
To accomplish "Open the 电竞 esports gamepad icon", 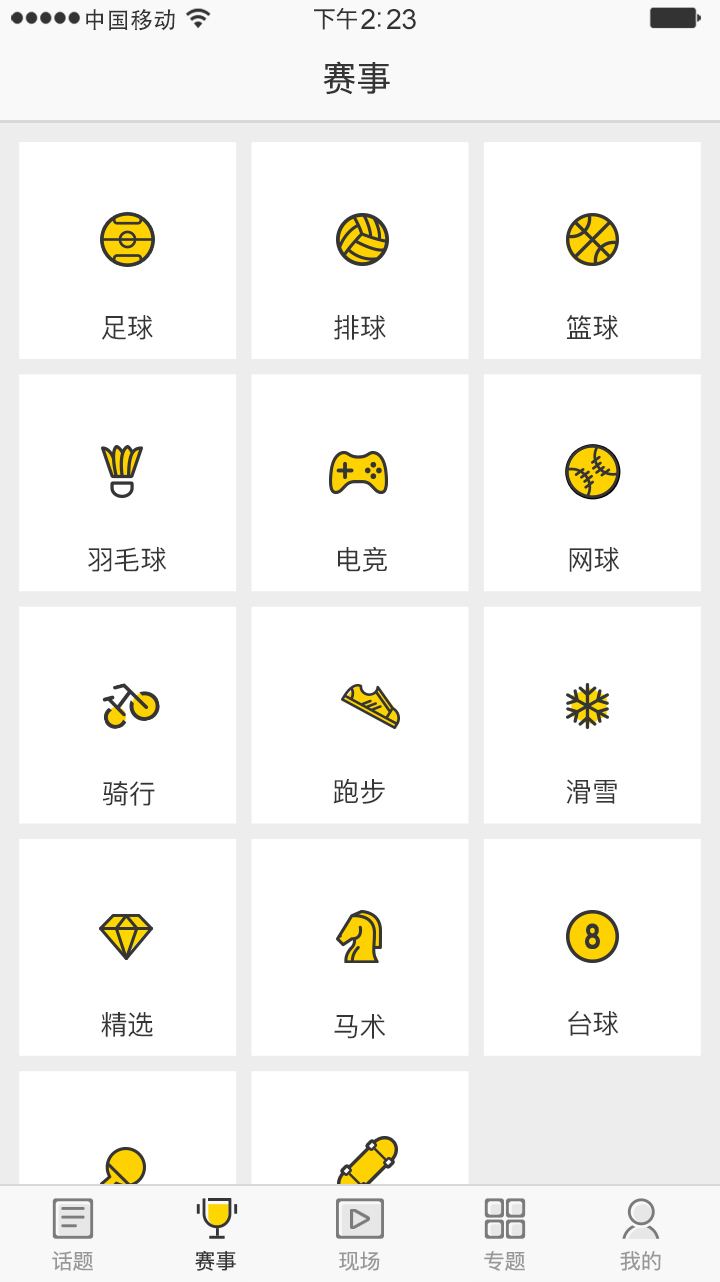I will click(x=360, y=471).
